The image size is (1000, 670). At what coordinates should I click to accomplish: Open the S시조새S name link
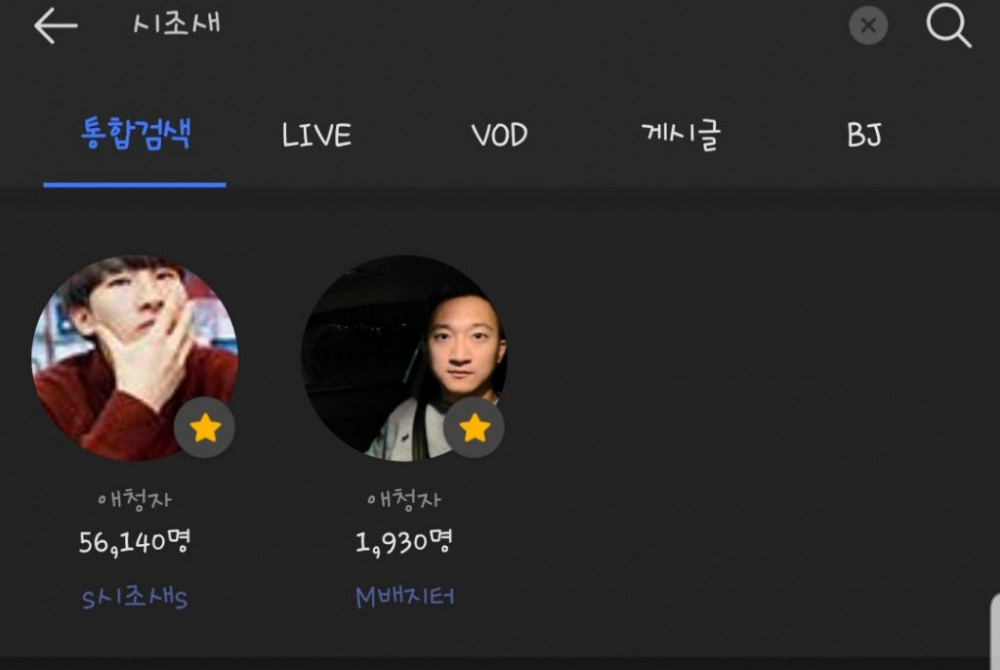tap(134, 598)
